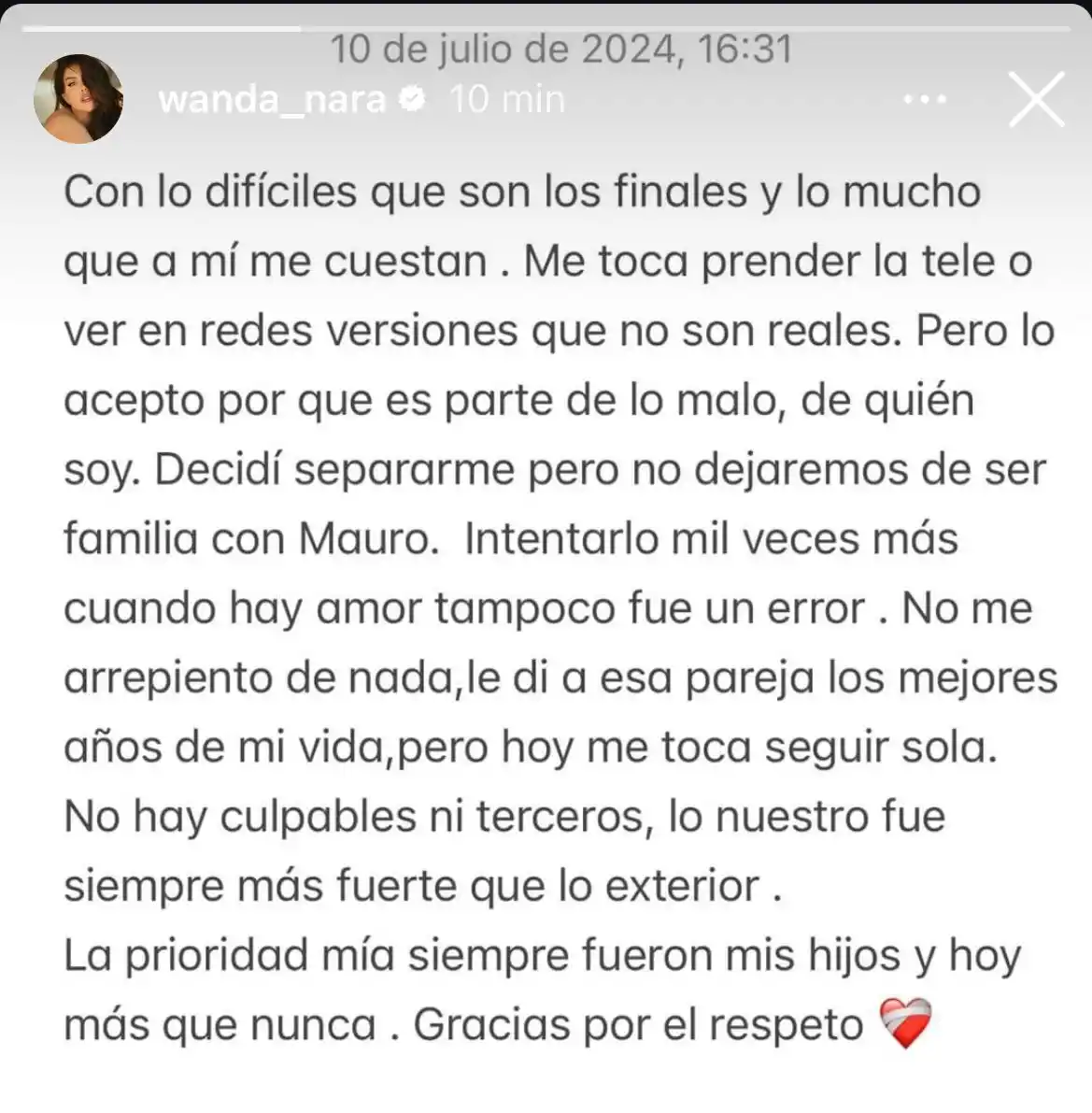Click the verified badge next to wanda_nara
This screenshot has height=1113, width=1092.
(x=413, y=98)
